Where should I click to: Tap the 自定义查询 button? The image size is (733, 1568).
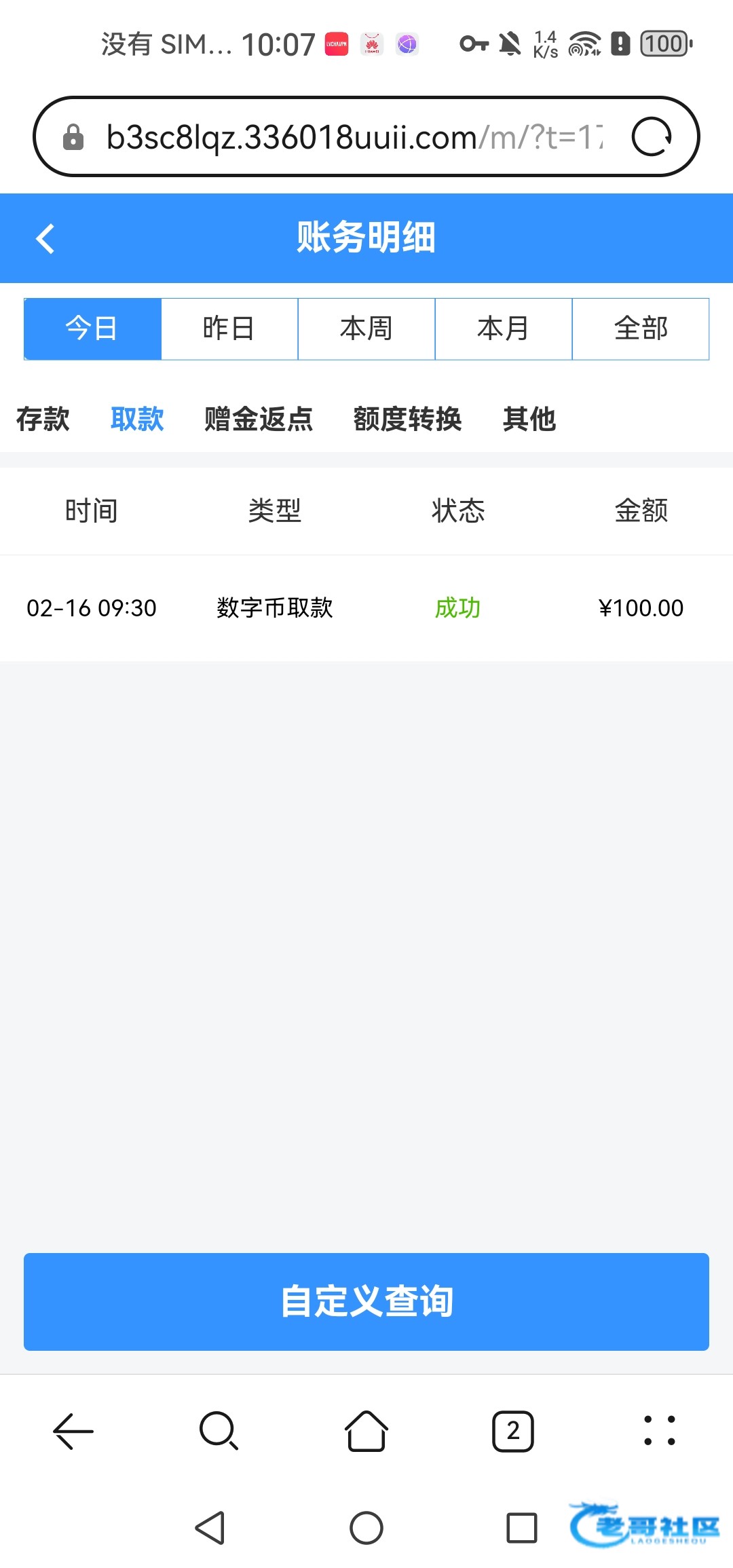(x=366, y=1301)
